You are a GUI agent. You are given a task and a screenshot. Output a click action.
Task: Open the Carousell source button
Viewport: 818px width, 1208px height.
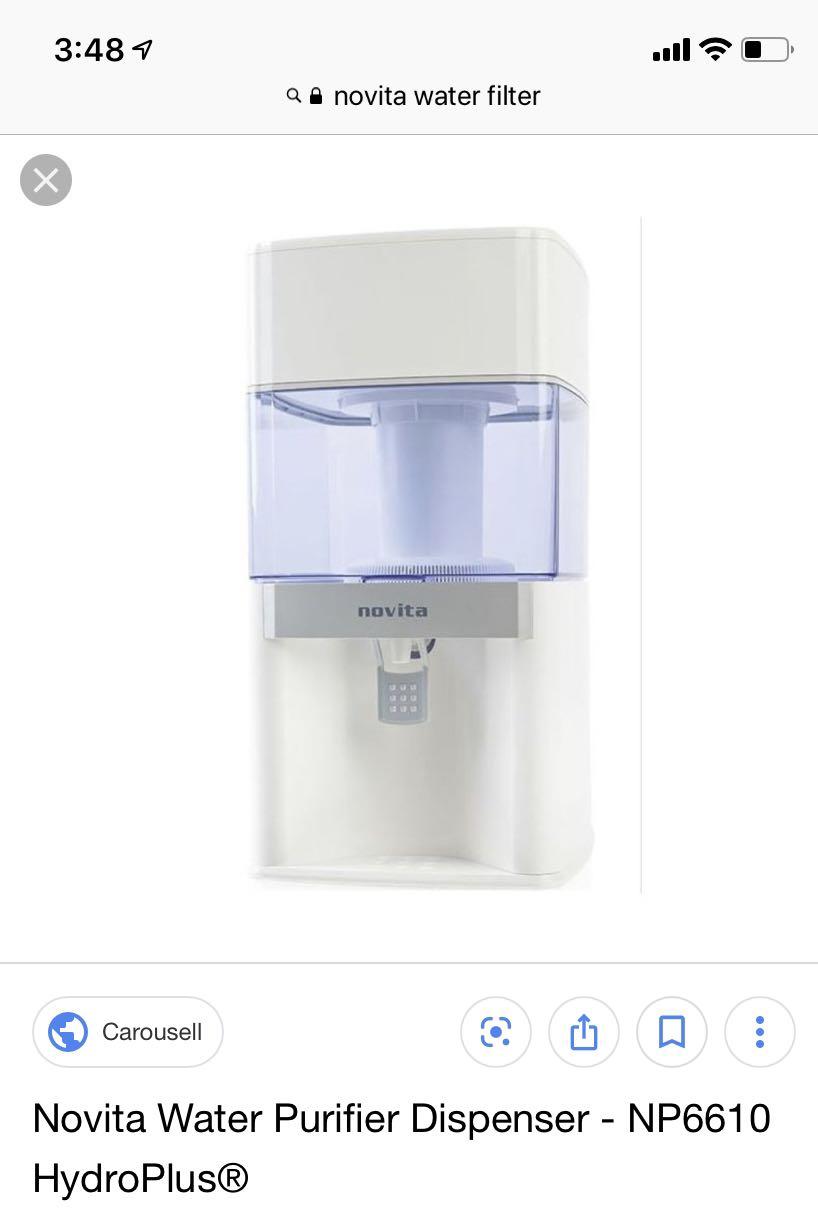[x=128, y=1032]
